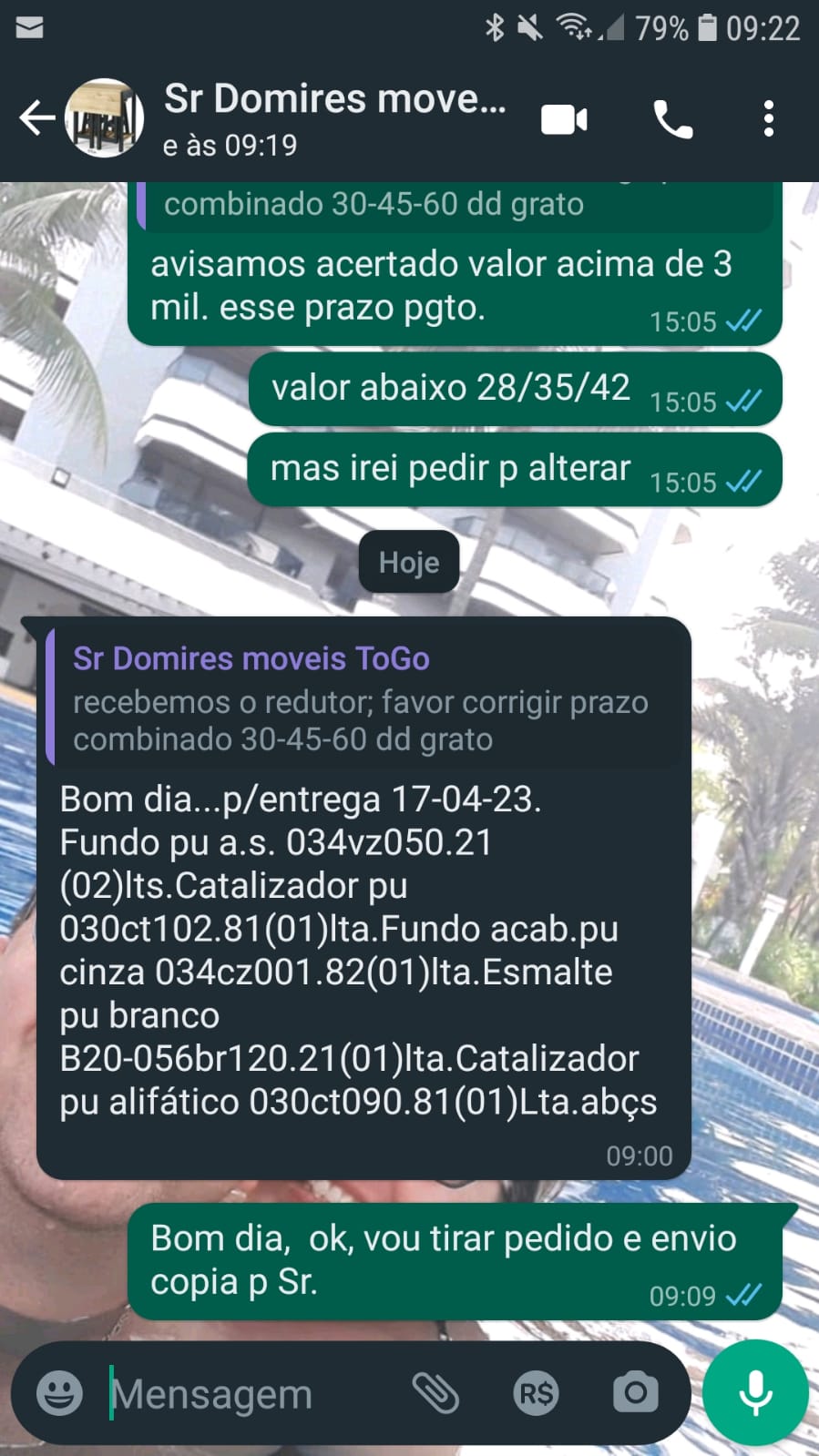
Task: Open the emoji picker
Action: (x=59, y=1393)
